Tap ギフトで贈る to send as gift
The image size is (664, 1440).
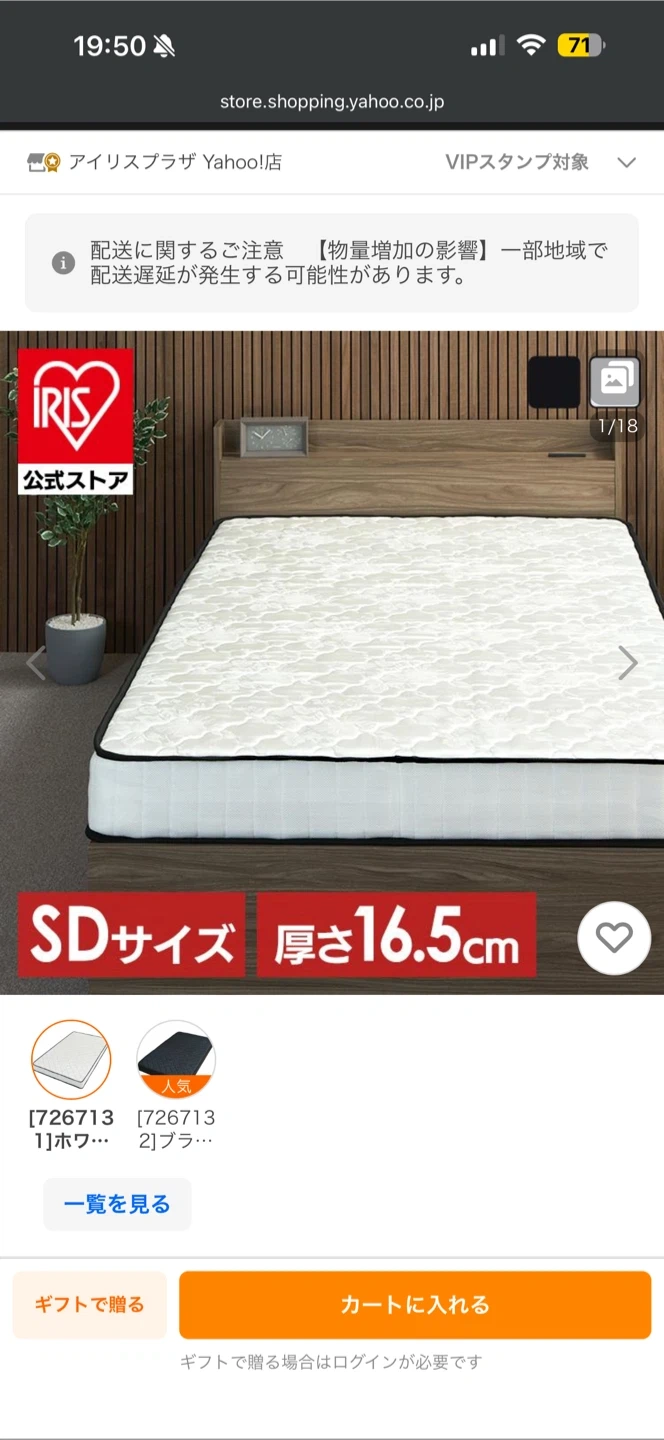coord(89,1304)
